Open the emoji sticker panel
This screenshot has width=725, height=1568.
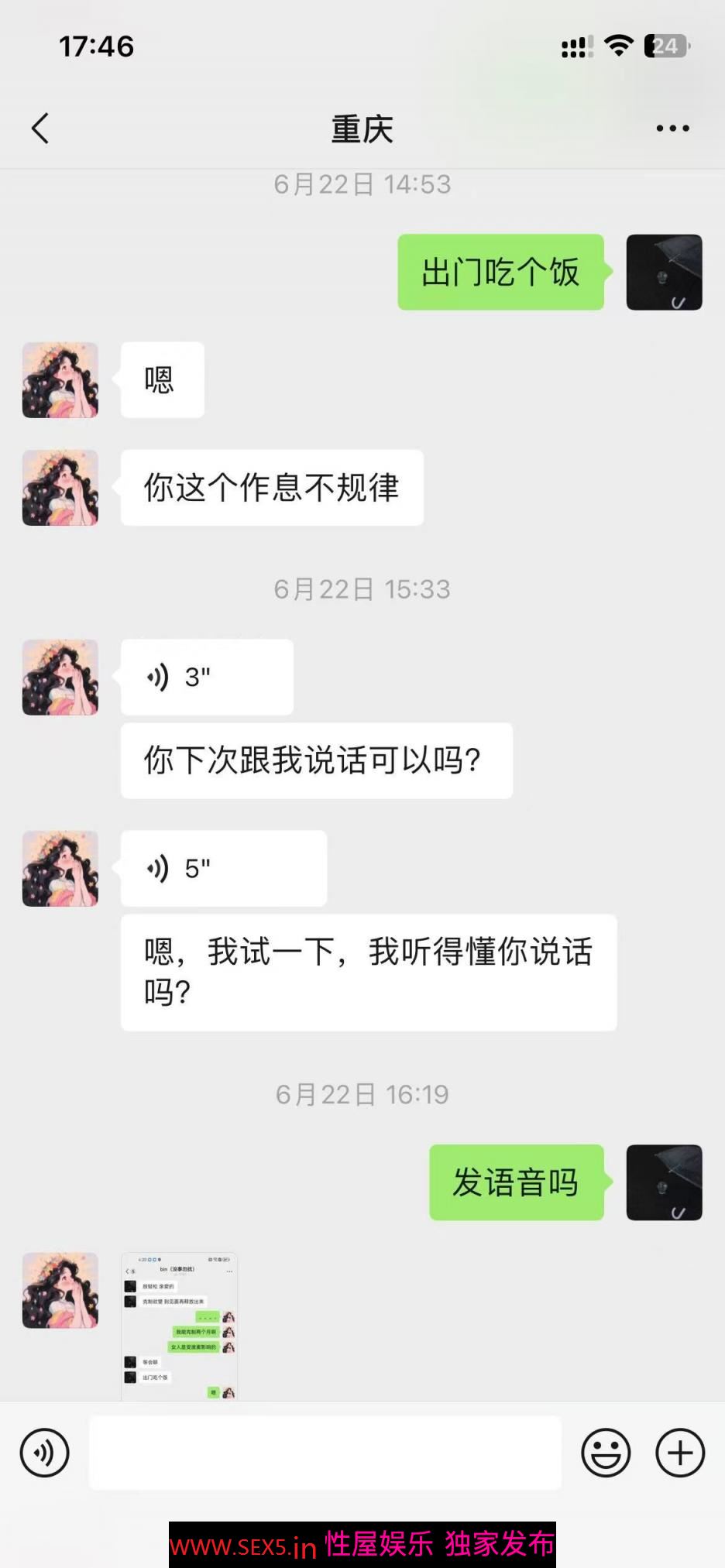coord(606,1453)
